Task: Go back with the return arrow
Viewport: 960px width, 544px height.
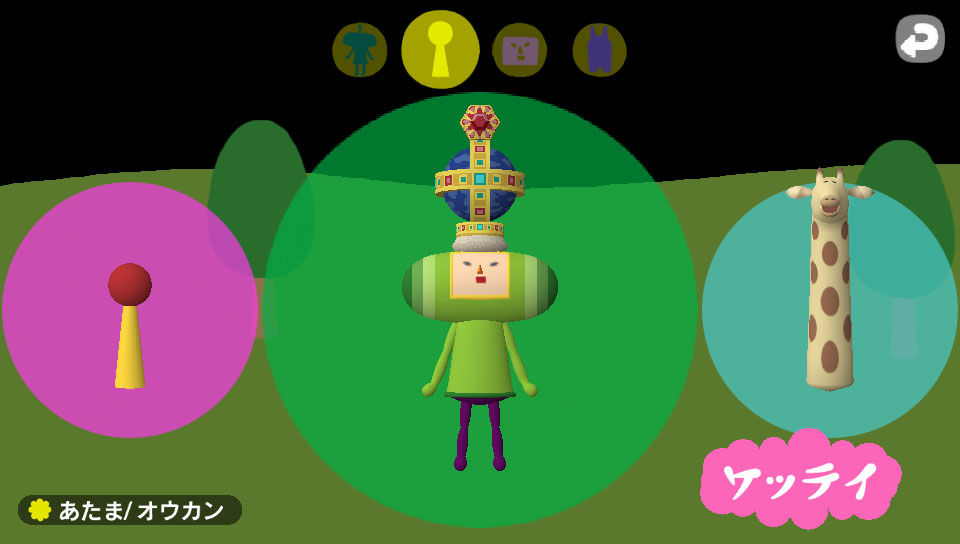Action: pos(919,40)
